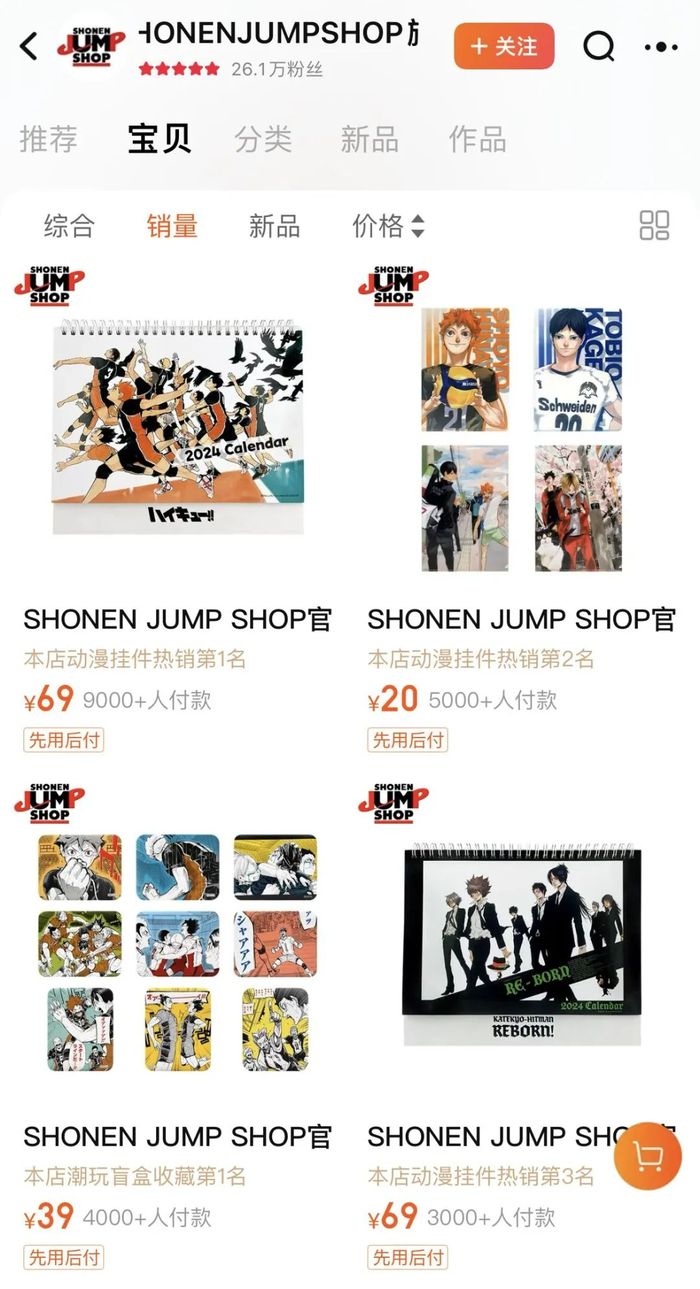Switch to the 新品 top tab

[x=369, y=139]
